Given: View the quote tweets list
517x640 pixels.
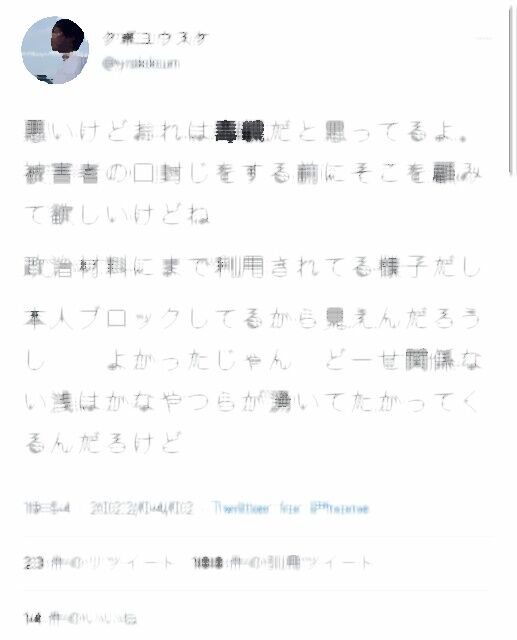Looking at the screenshot, I should coord(282,563).
